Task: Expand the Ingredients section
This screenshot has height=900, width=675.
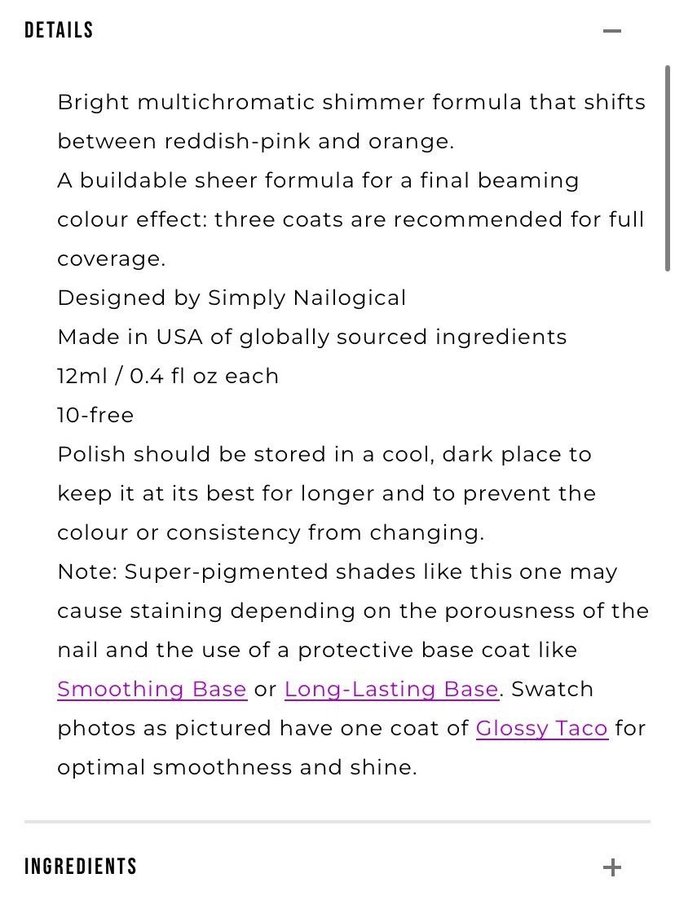Action: [x=612, y=867]
